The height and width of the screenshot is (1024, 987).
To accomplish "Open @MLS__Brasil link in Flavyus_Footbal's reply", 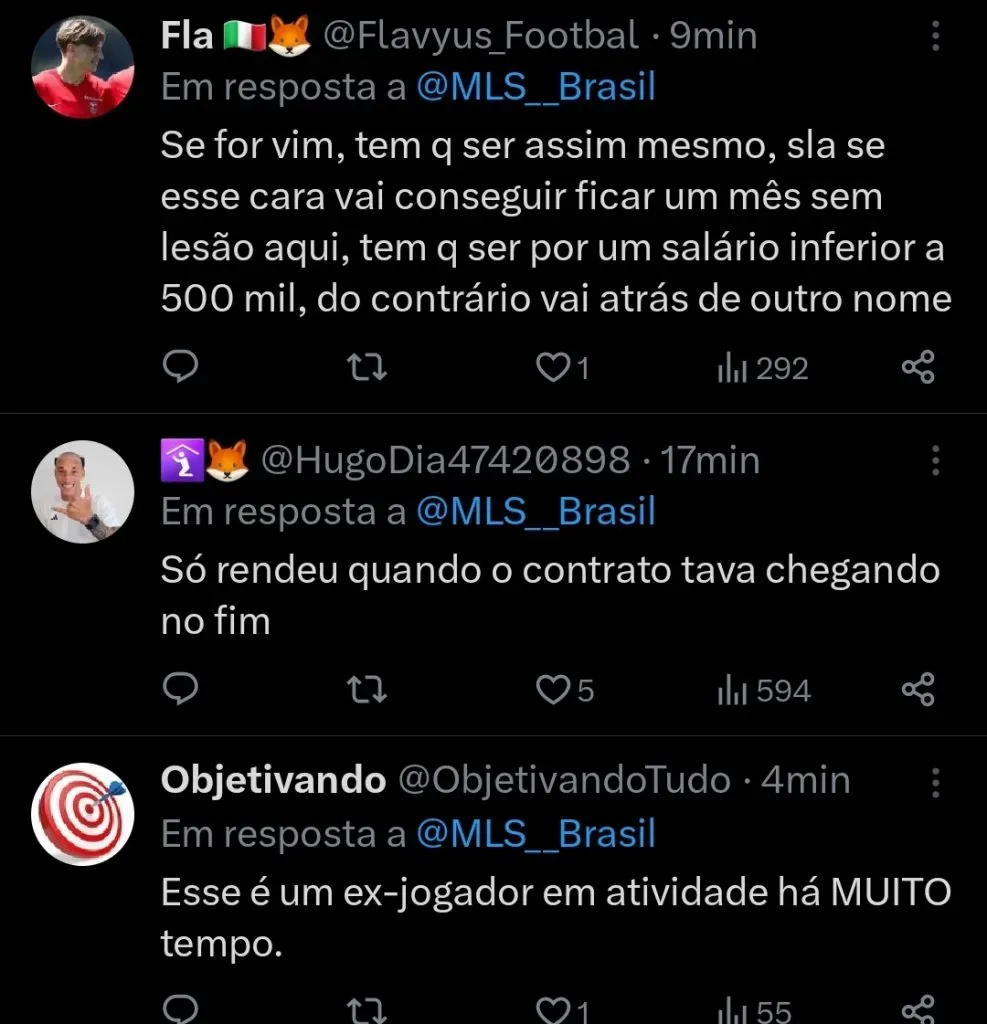I will click(535, 87).
